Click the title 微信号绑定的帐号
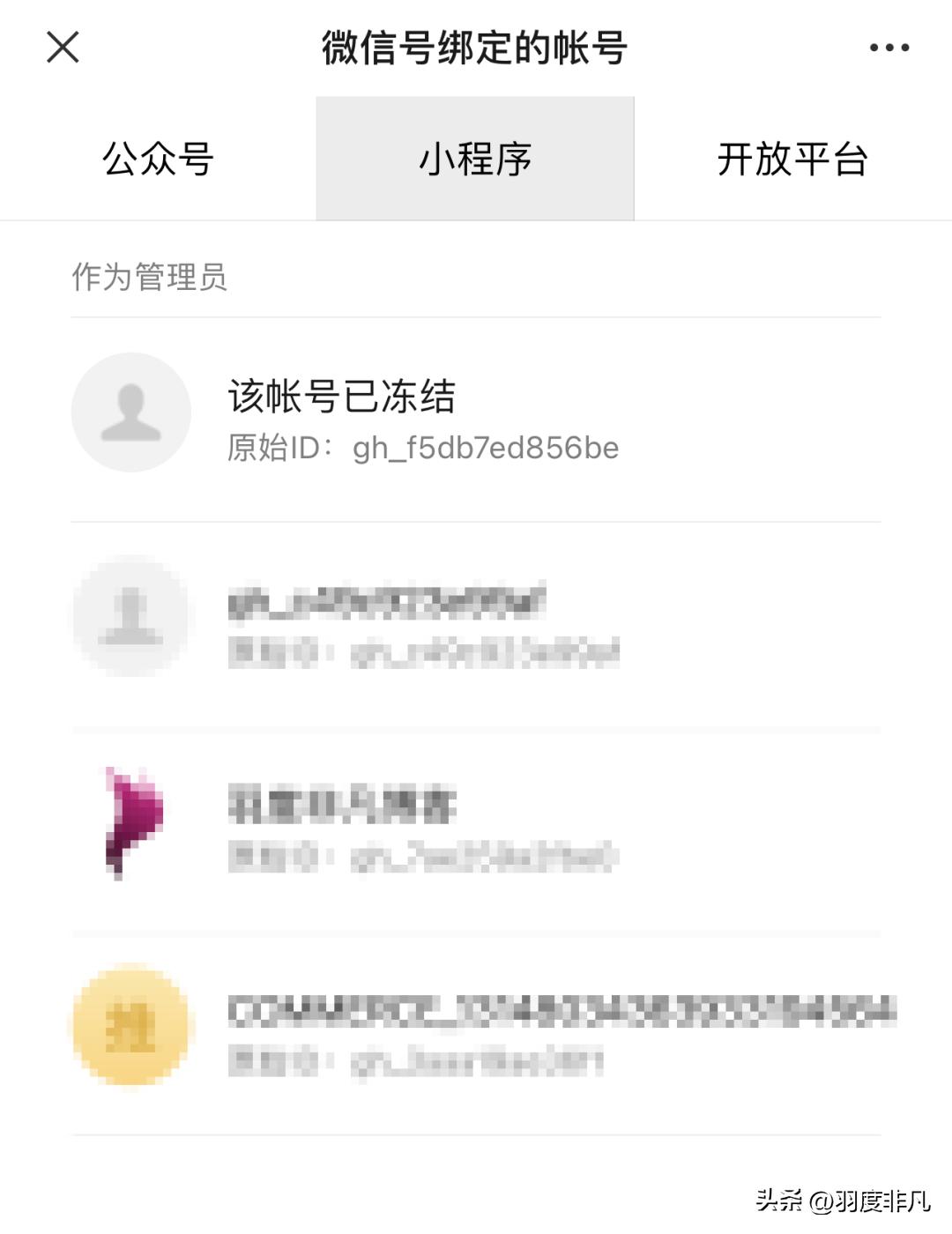The width and height of the screenshot is (952, 1234). 476,48
